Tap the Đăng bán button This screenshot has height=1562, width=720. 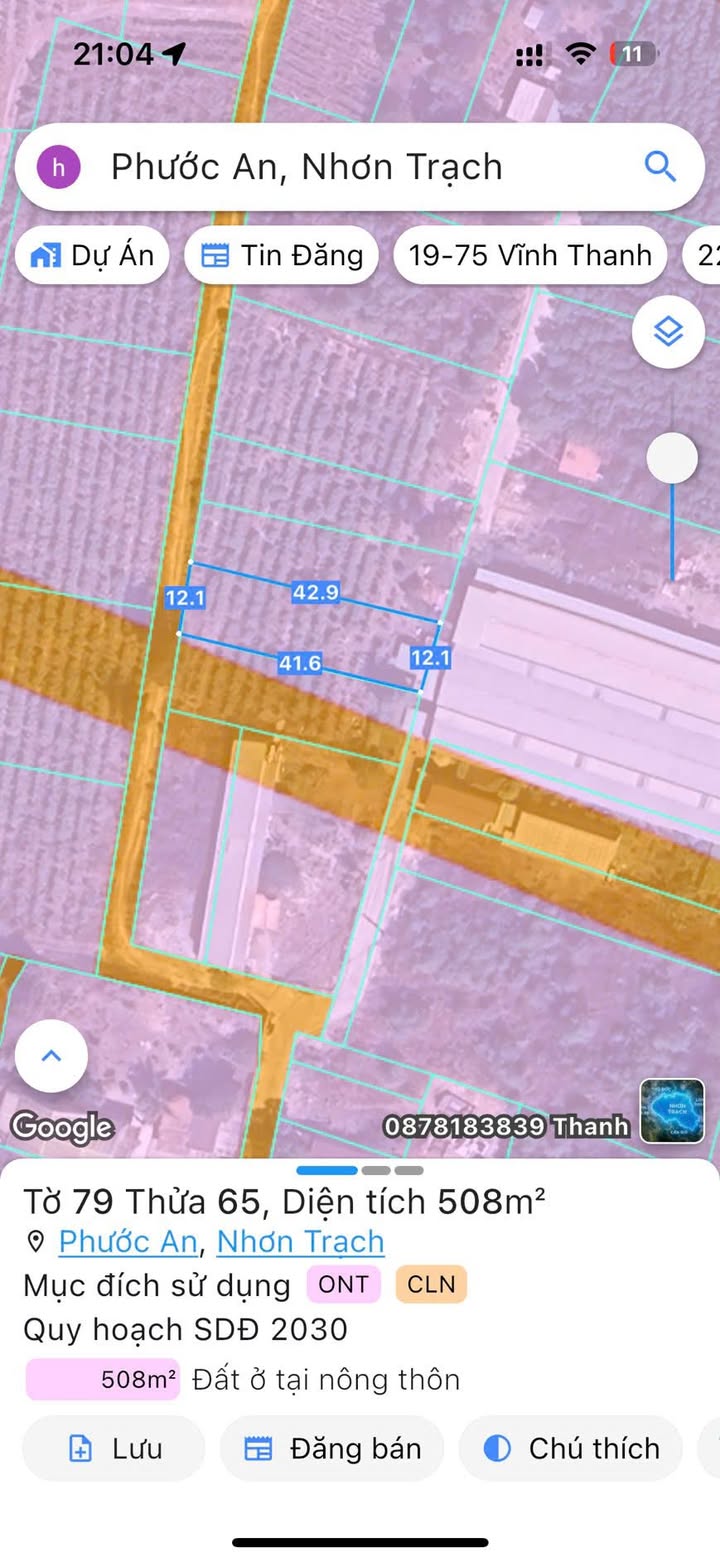[331, 1448]
